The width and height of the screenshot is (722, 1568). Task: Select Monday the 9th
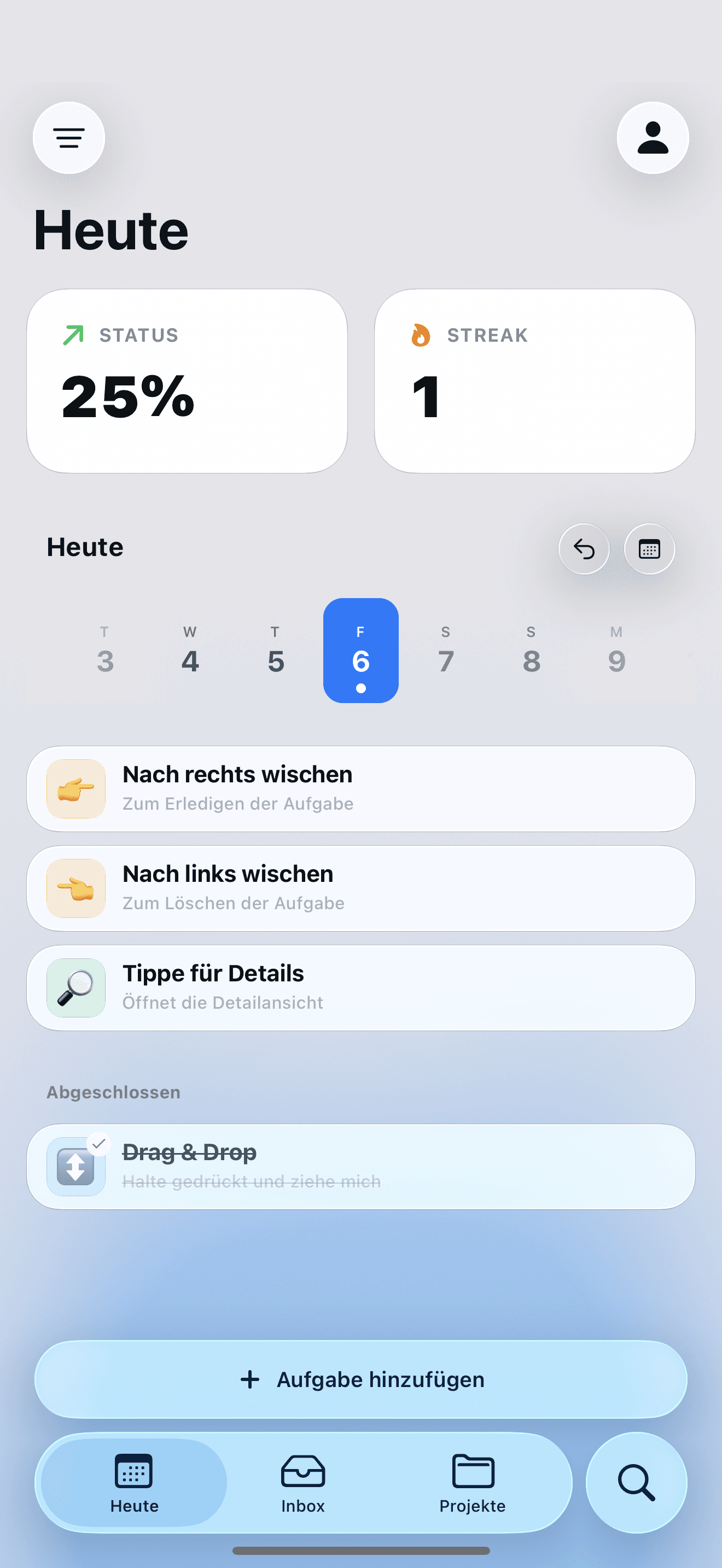pos(616,651)
